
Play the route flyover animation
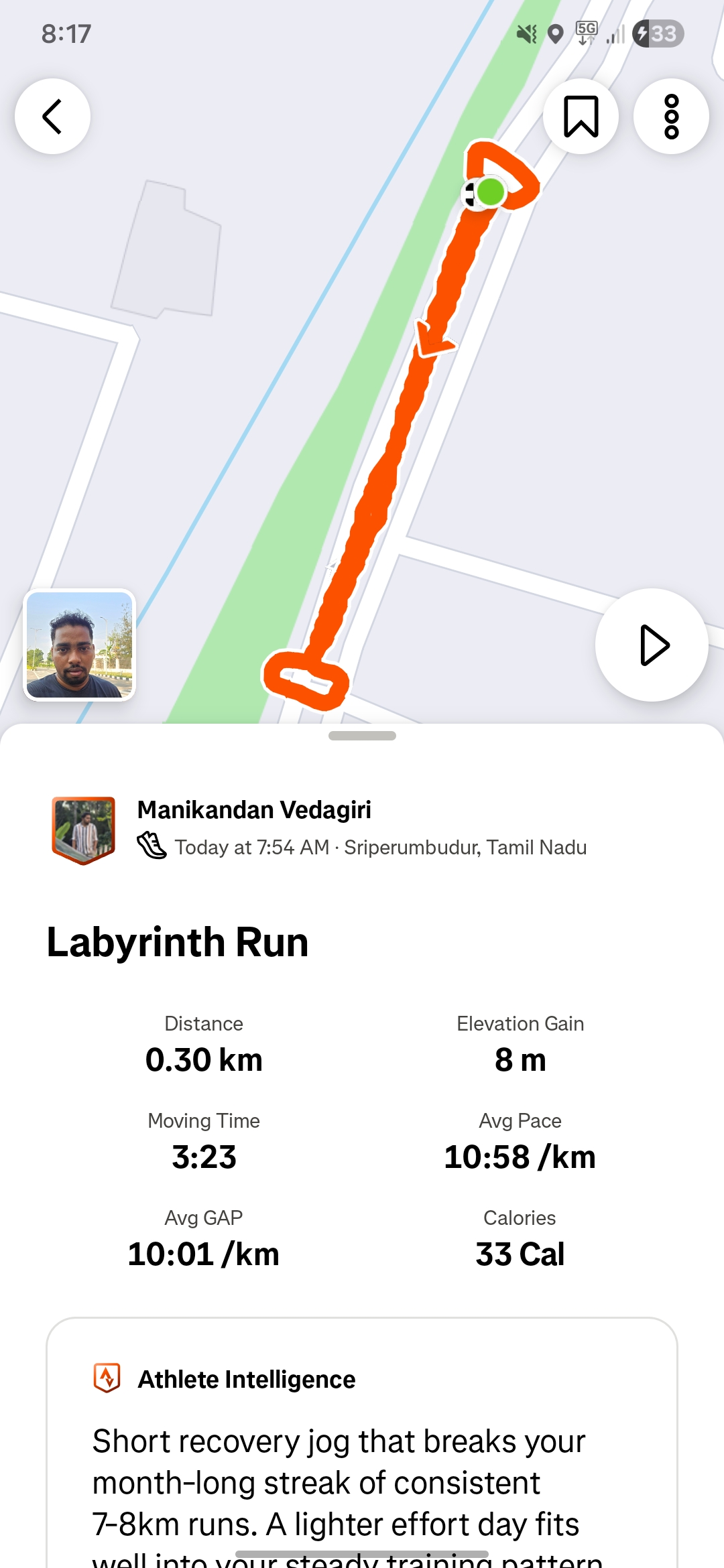pyautogui.click(x=652, y=645)
